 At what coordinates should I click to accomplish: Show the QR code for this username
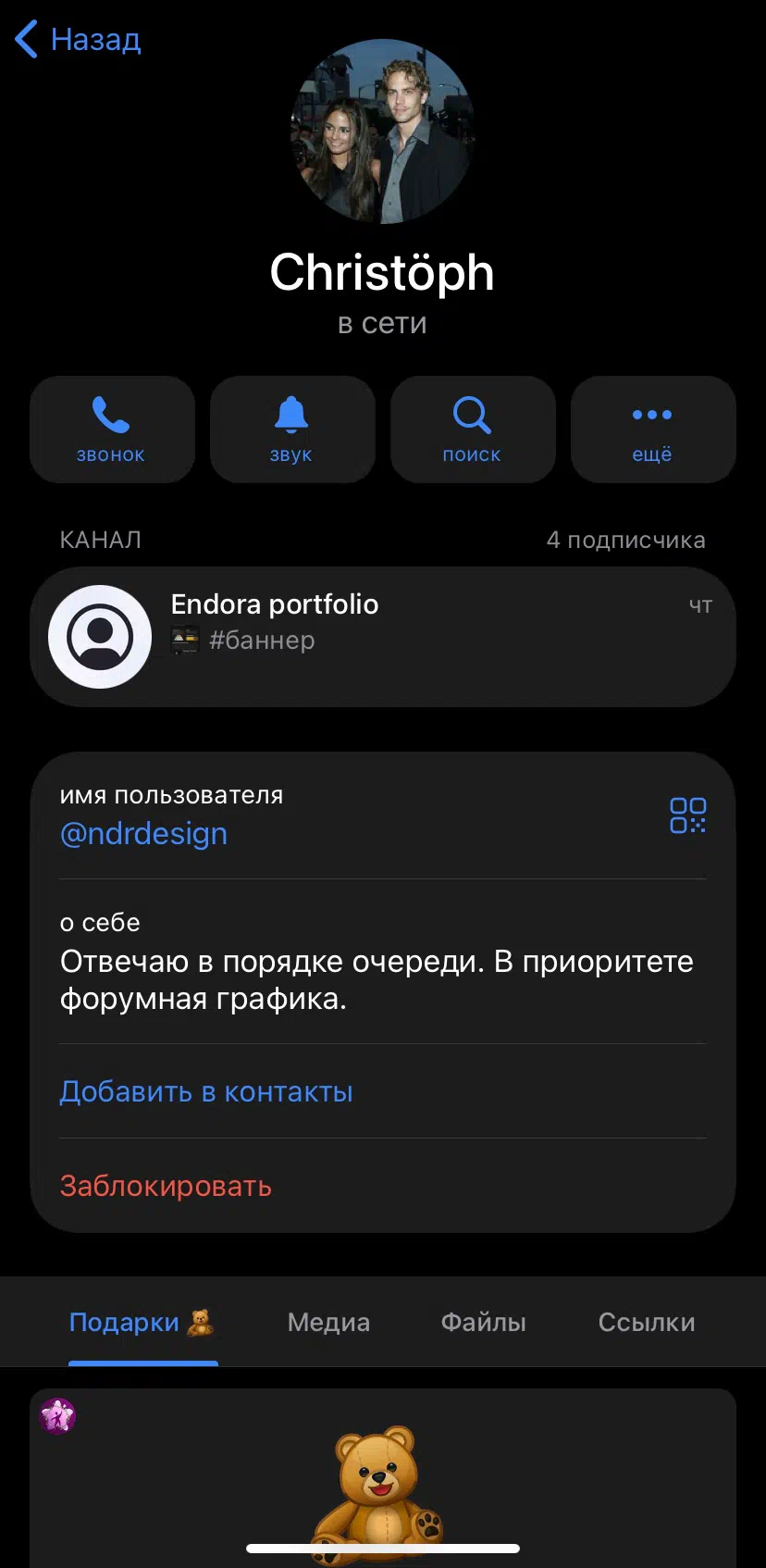click(x=687, y=815)
